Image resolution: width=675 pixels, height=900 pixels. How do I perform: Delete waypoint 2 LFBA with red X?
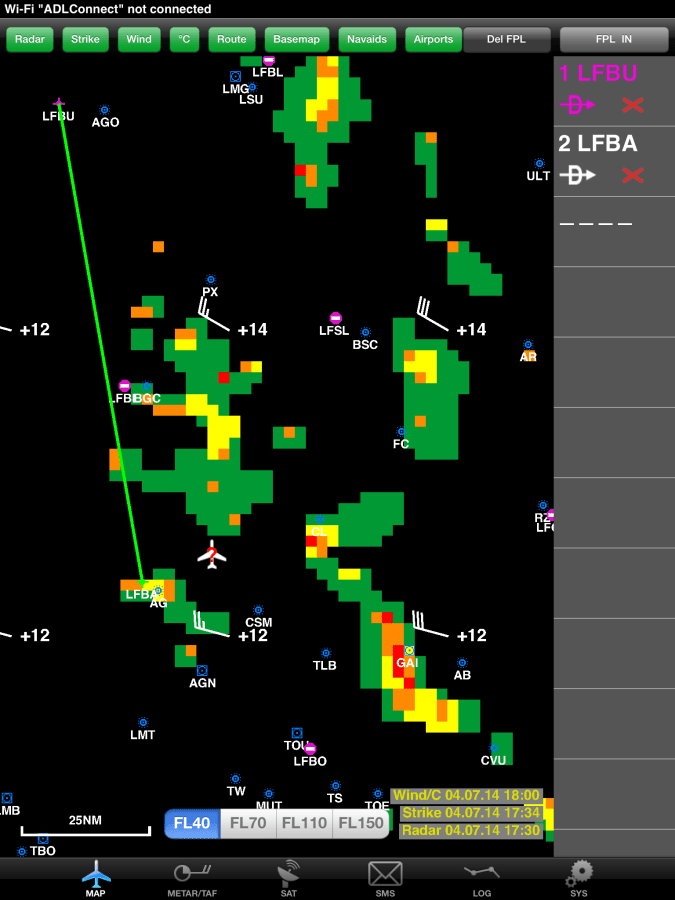click(x=632, y=176)
